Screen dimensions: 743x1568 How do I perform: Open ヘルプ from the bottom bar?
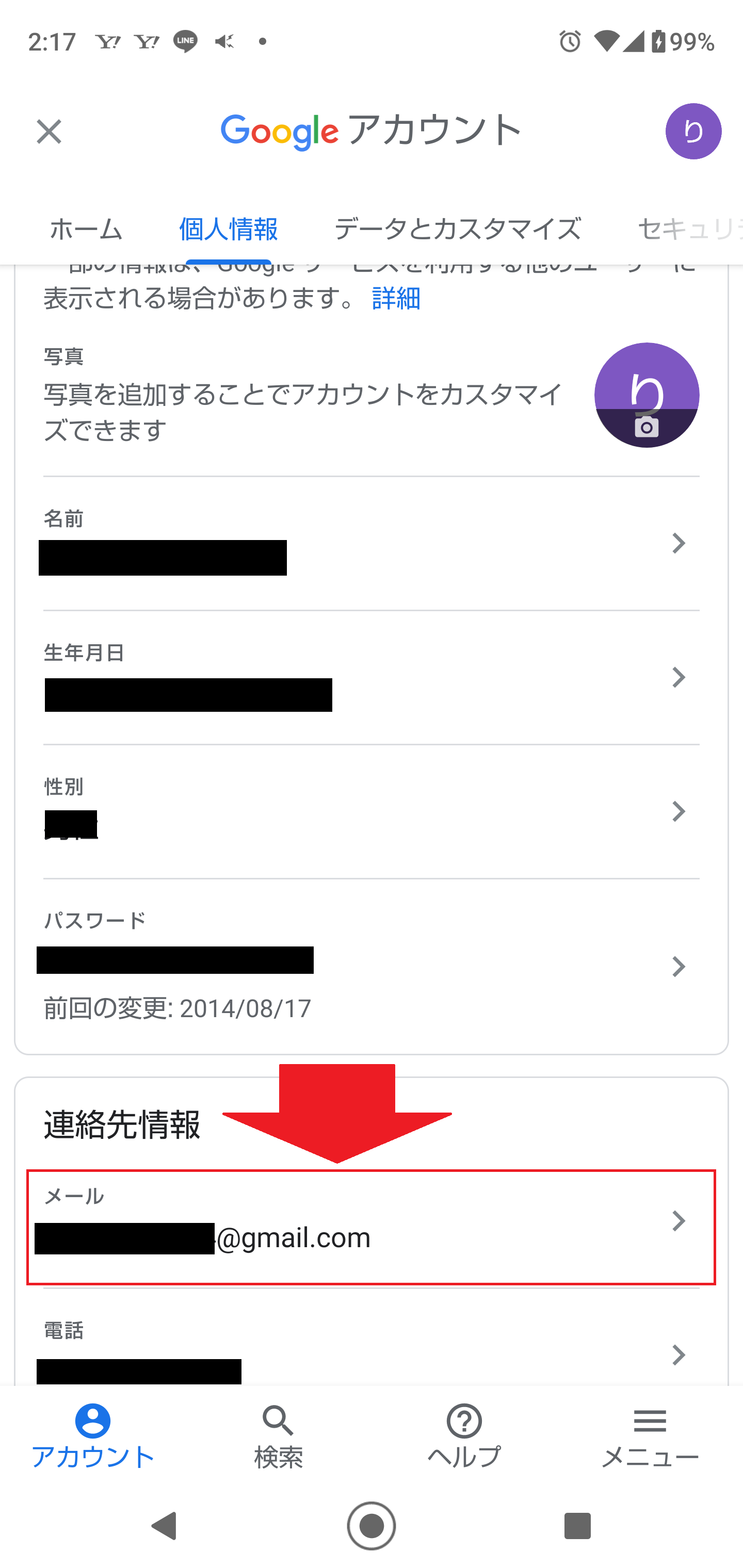click(464, 1436)
